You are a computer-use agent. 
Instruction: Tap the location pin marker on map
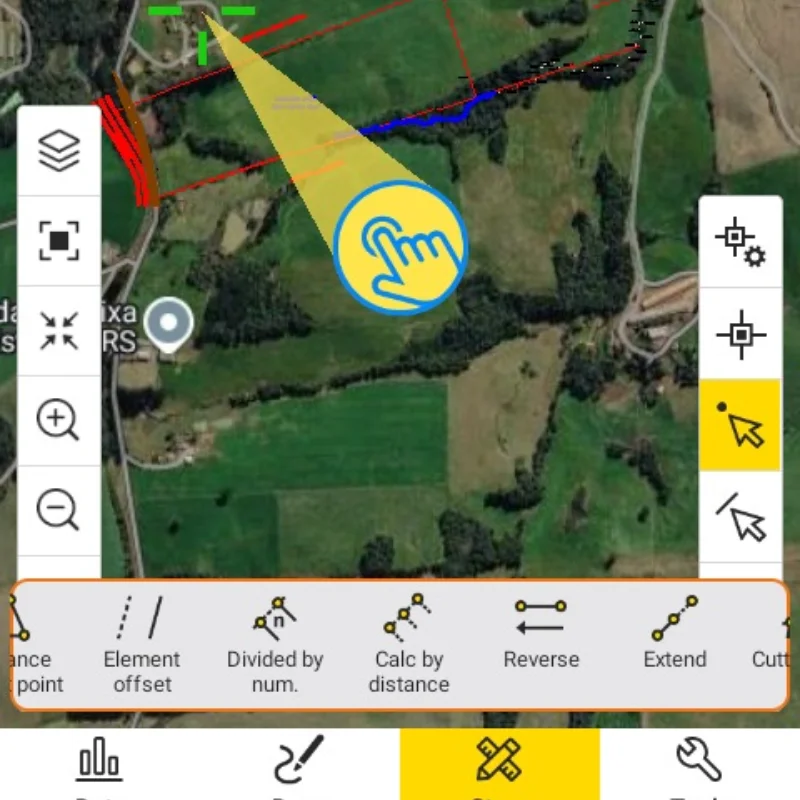pos(168,322)
